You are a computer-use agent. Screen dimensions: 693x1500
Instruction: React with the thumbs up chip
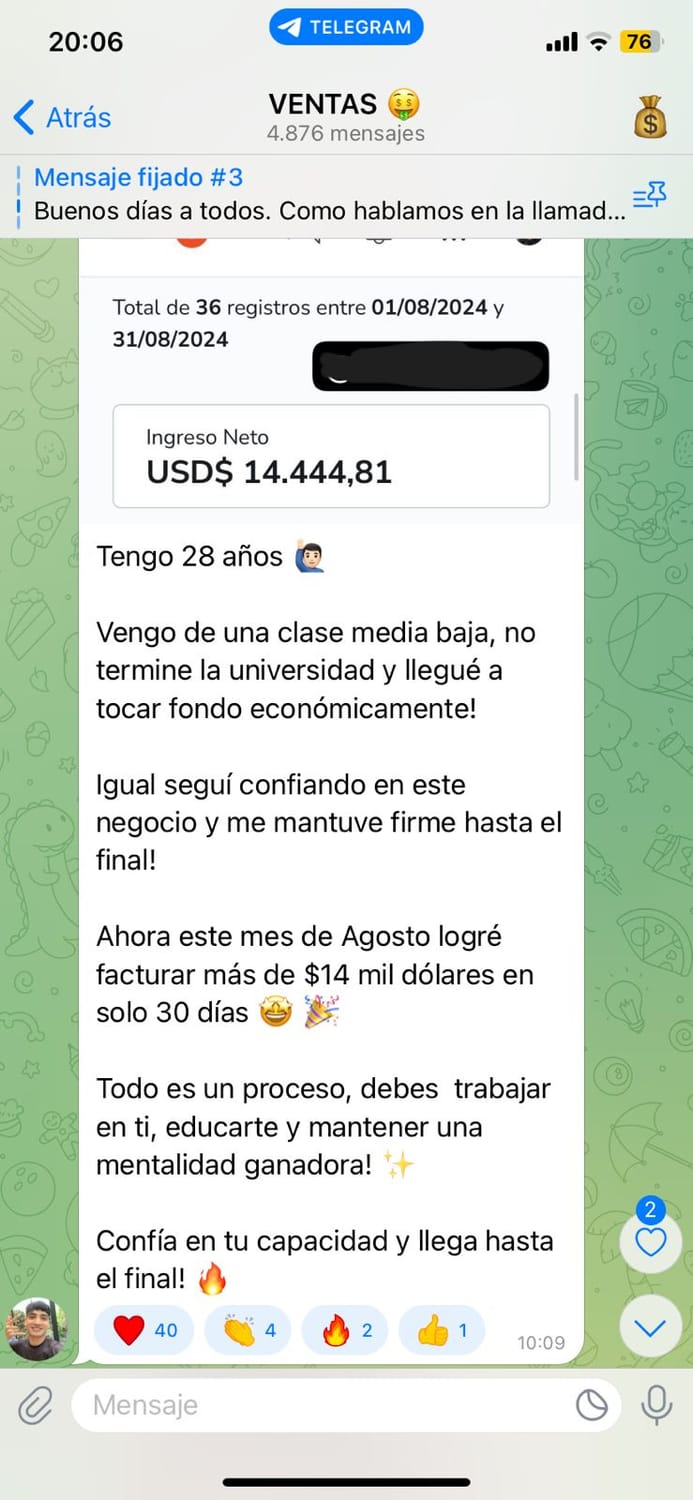click(x=441, y=1330)
